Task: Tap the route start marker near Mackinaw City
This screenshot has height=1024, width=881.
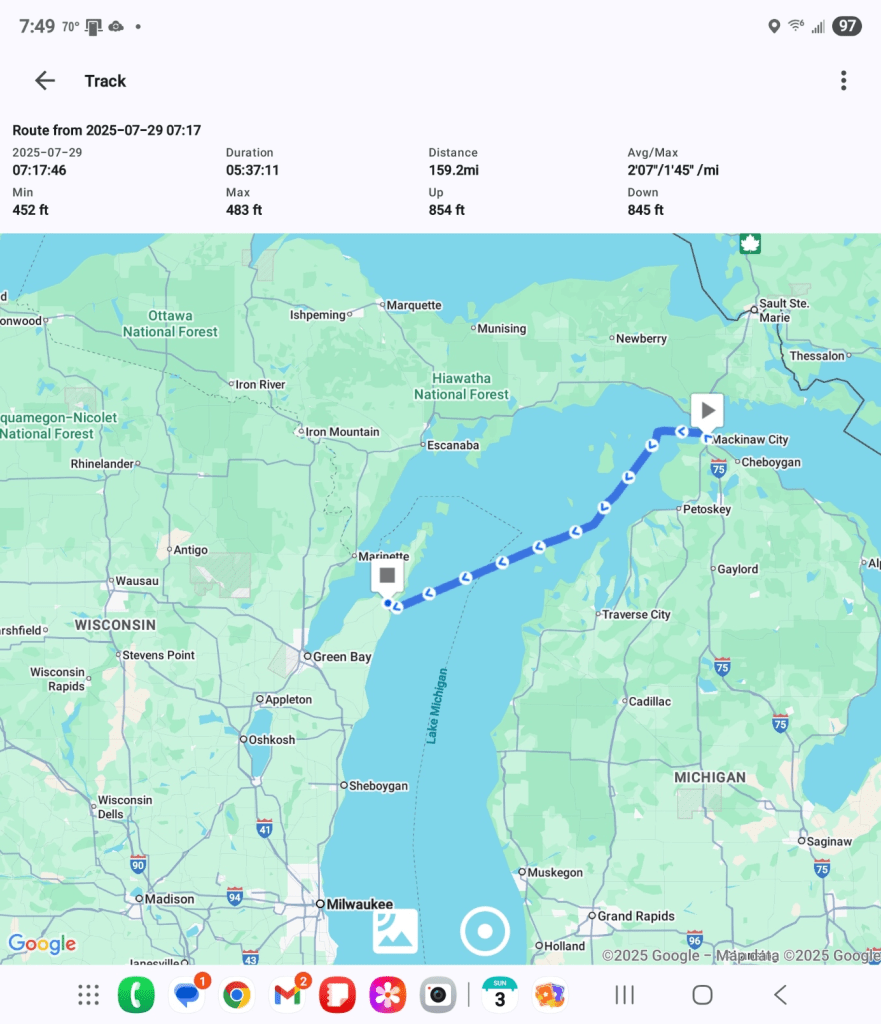Action: click(707, 411)
